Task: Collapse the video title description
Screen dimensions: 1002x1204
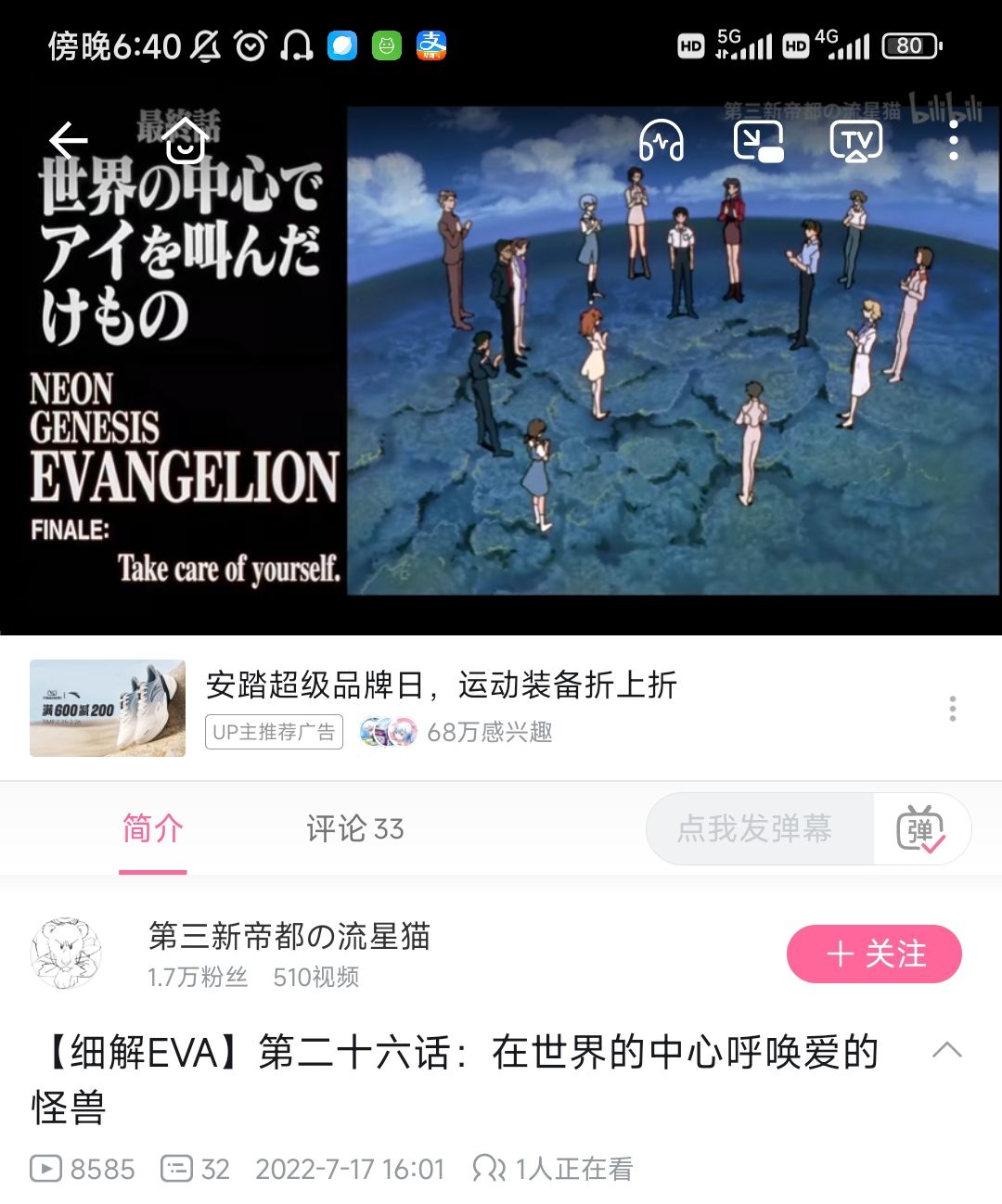Action: point(946,1049)
